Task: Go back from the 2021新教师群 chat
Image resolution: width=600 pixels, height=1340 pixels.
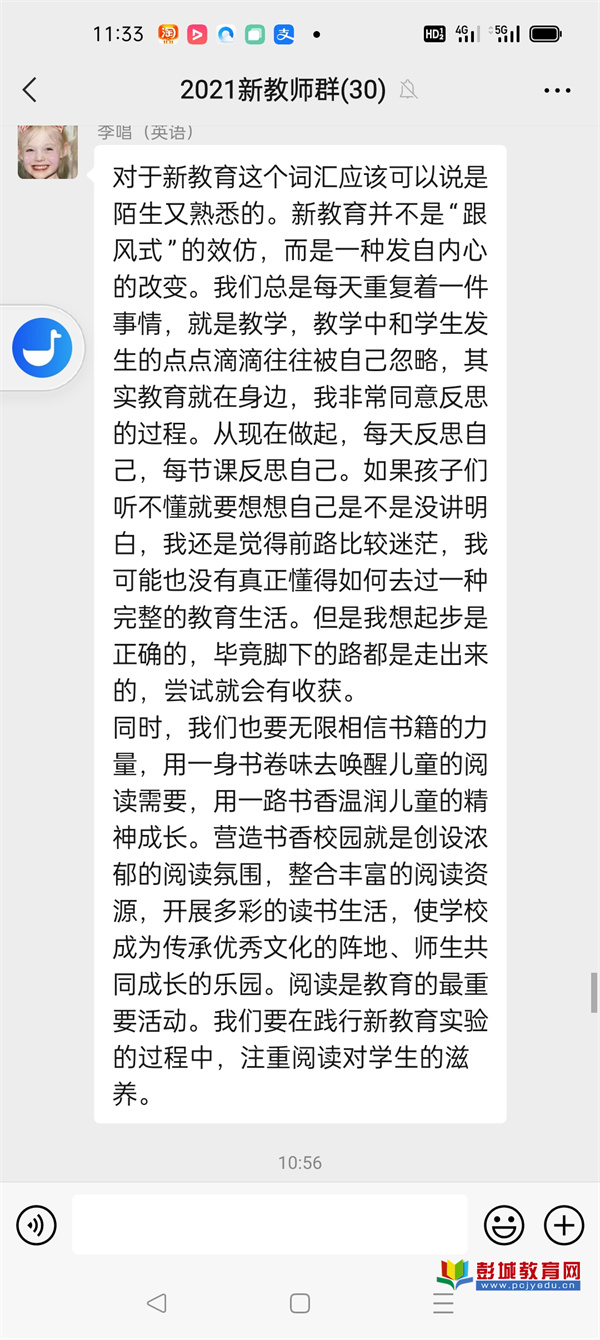Action: (x=30, y=90)
